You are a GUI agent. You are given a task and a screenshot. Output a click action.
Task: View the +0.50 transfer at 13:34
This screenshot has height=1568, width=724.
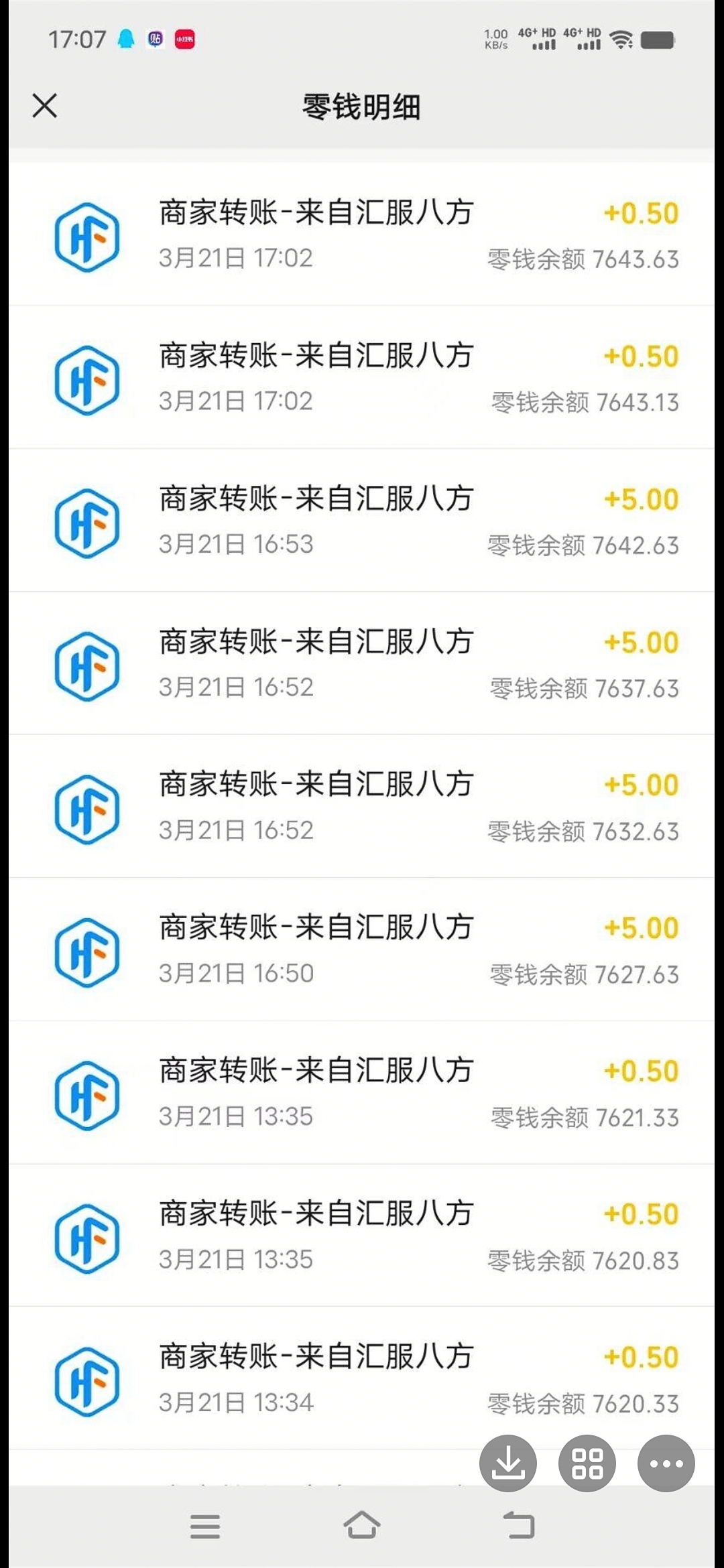tap(362, 1378)
